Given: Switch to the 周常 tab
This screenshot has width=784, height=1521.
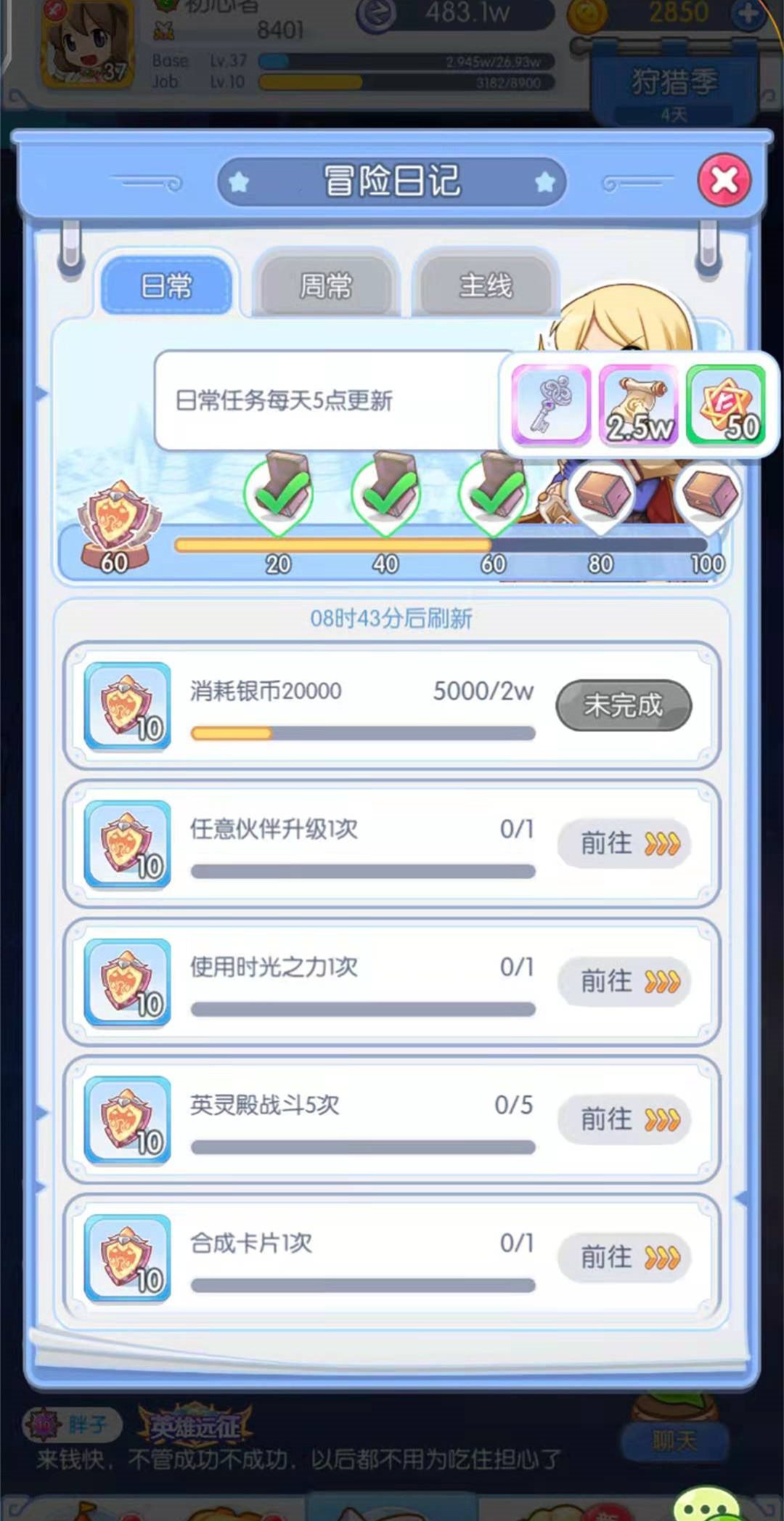Looking at the screenshot, I should click(326, 285).
